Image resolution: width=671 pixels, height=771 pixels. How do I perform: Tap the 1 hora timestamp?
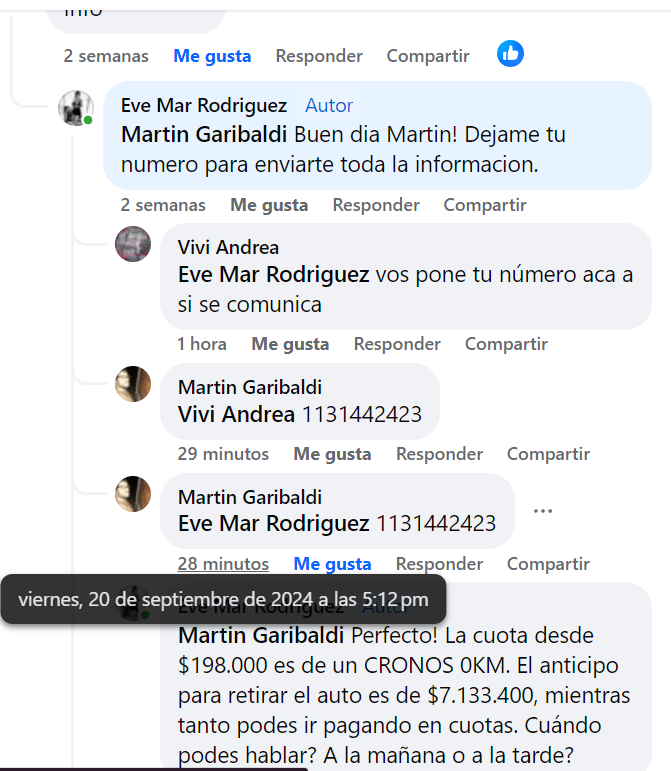pos(202,344)
